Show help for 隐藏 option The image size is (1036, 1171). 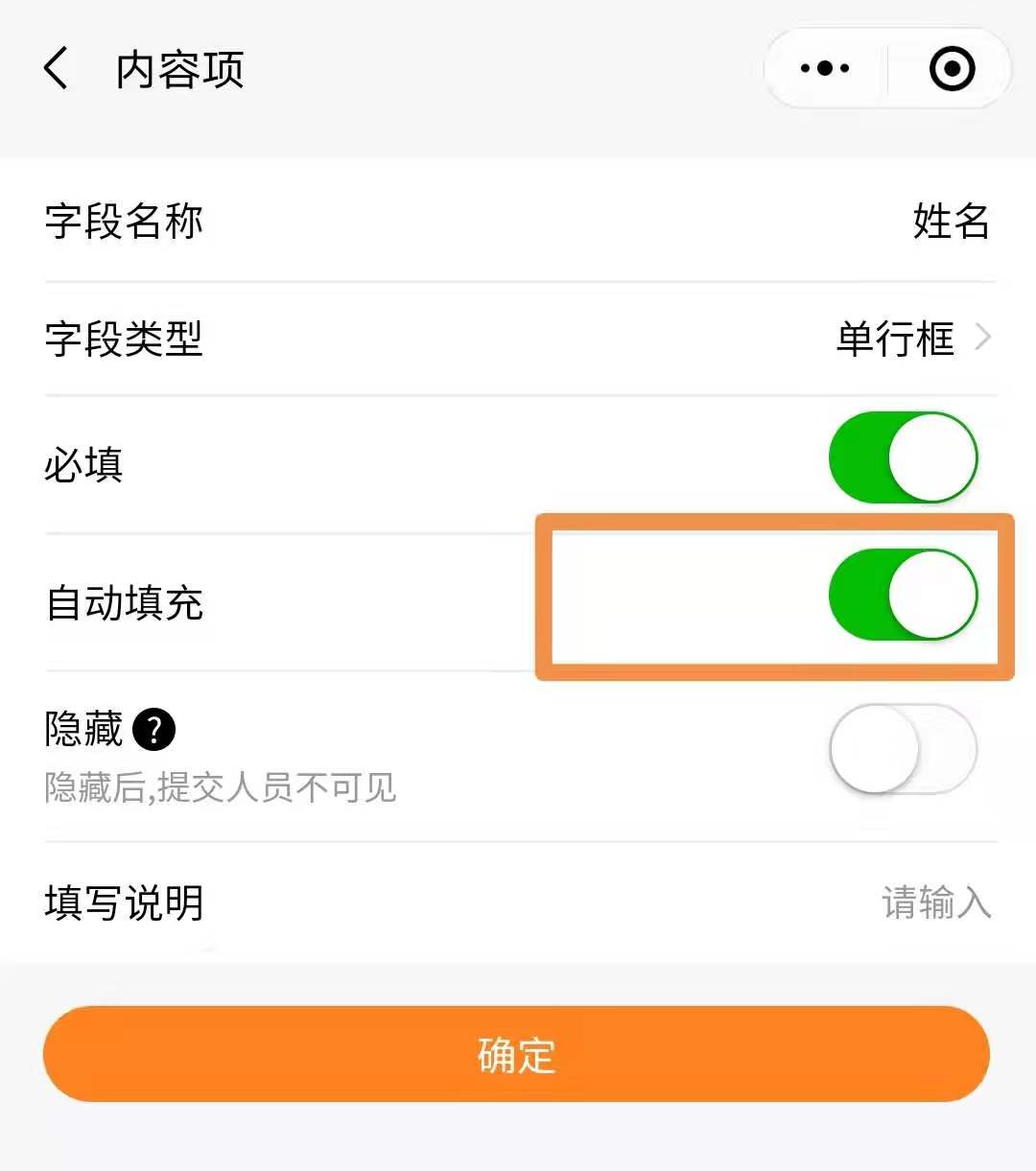tap(153, 730)
